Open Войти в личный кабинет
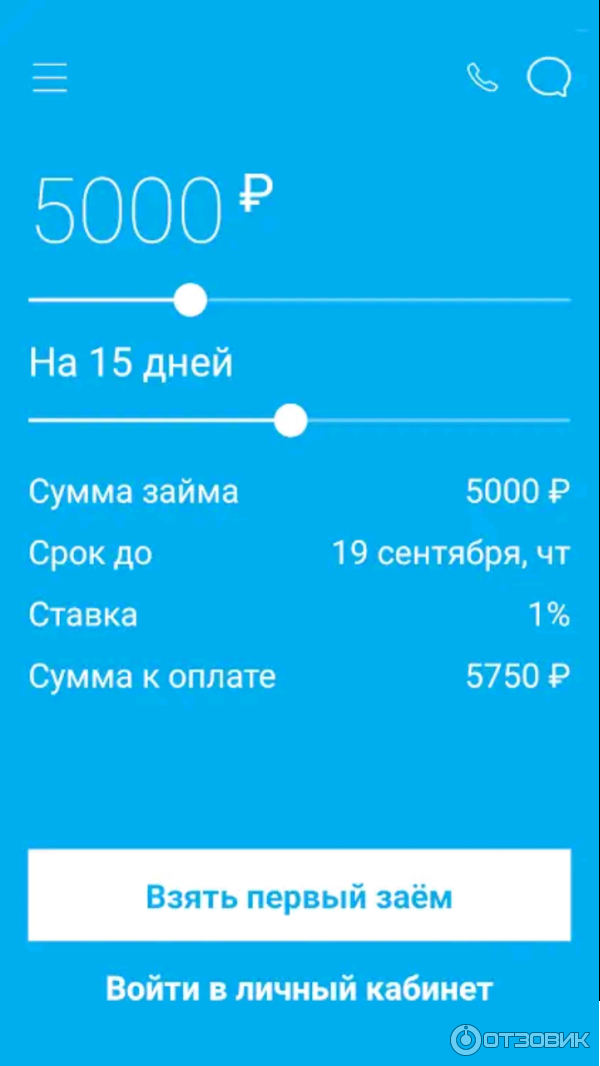600x1066 pixels. pos(299,989)
